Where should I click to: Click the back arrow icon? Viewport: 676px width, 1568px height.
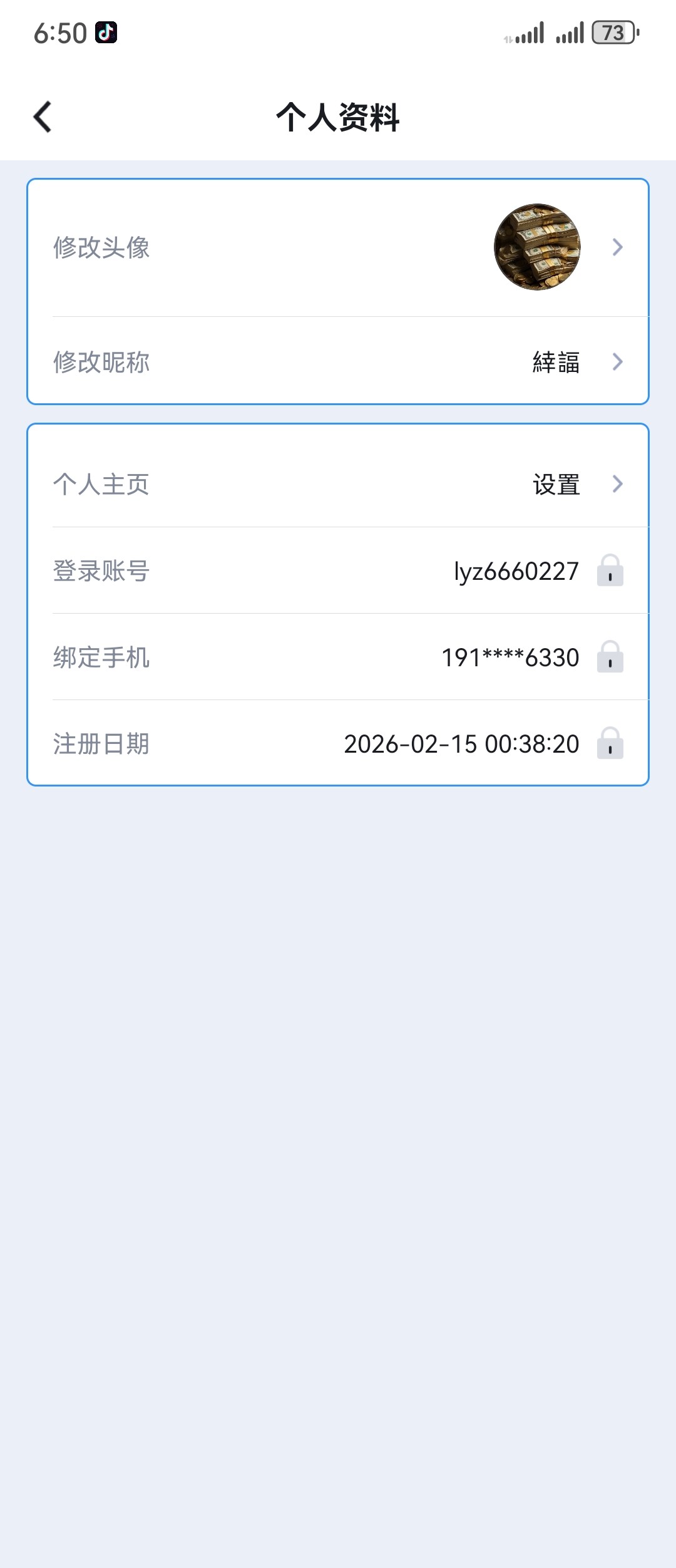43,118
